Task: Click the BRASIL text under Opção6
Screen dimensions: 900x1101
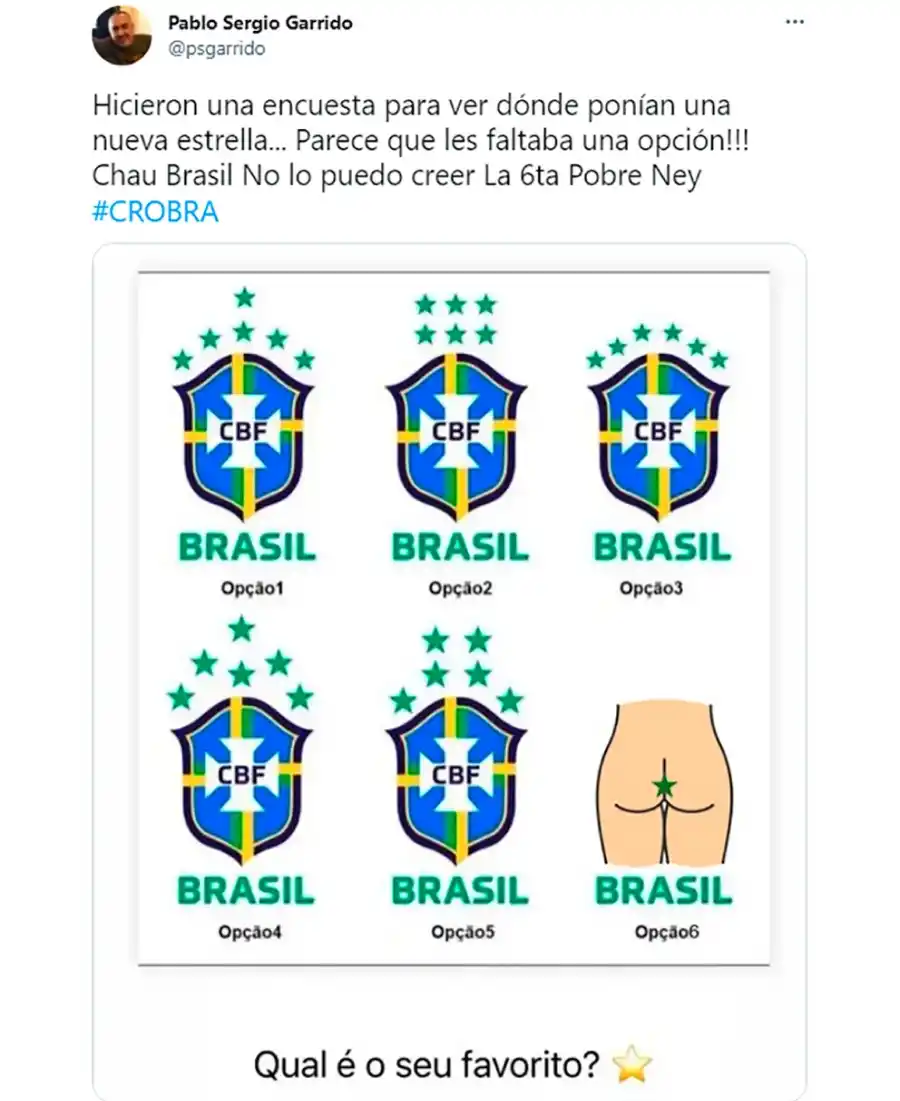Action: click(663, 887)
